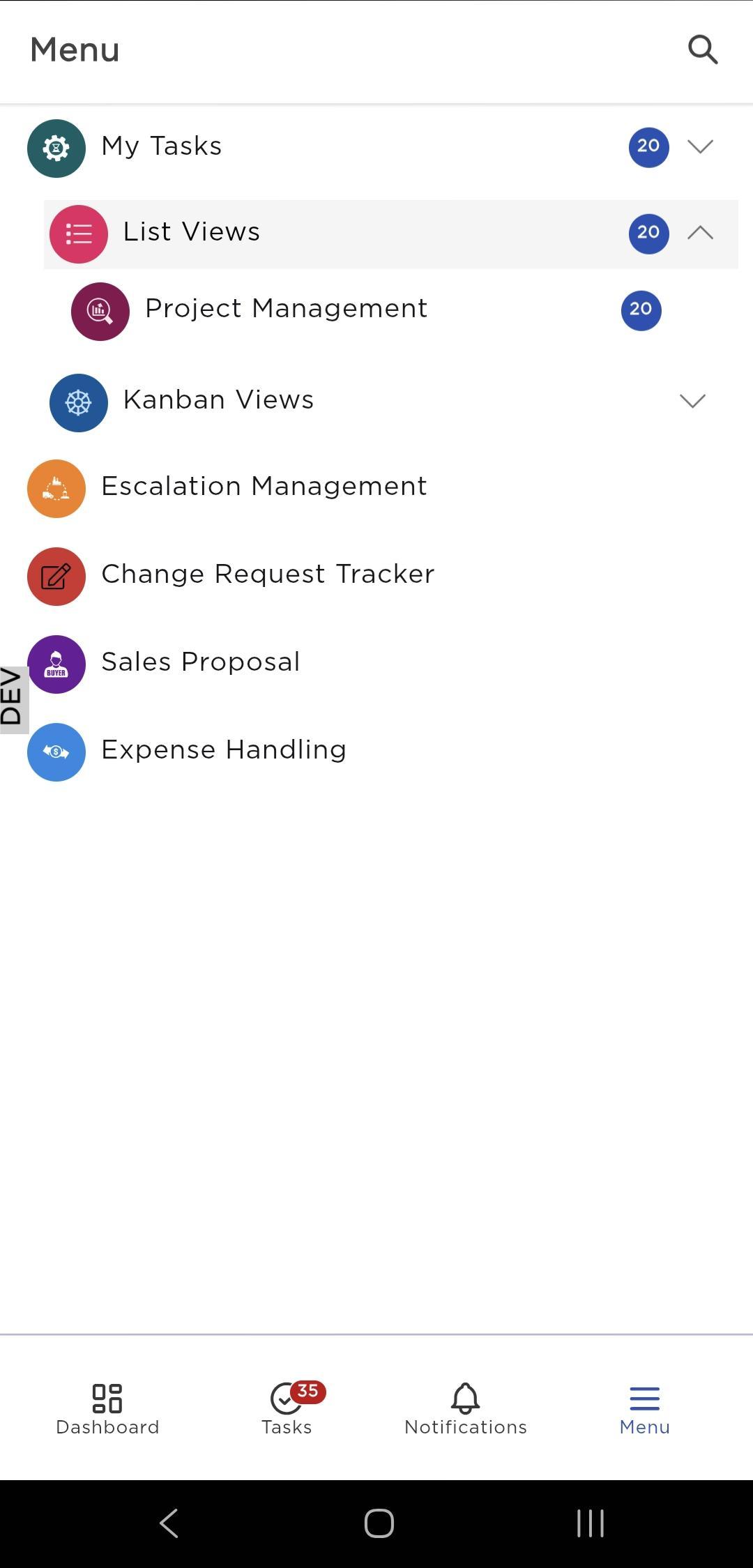Switch to the Dashboard tab
Image resolution: width=753 pixels, height=1568 pixels.
coord(107,1408)
